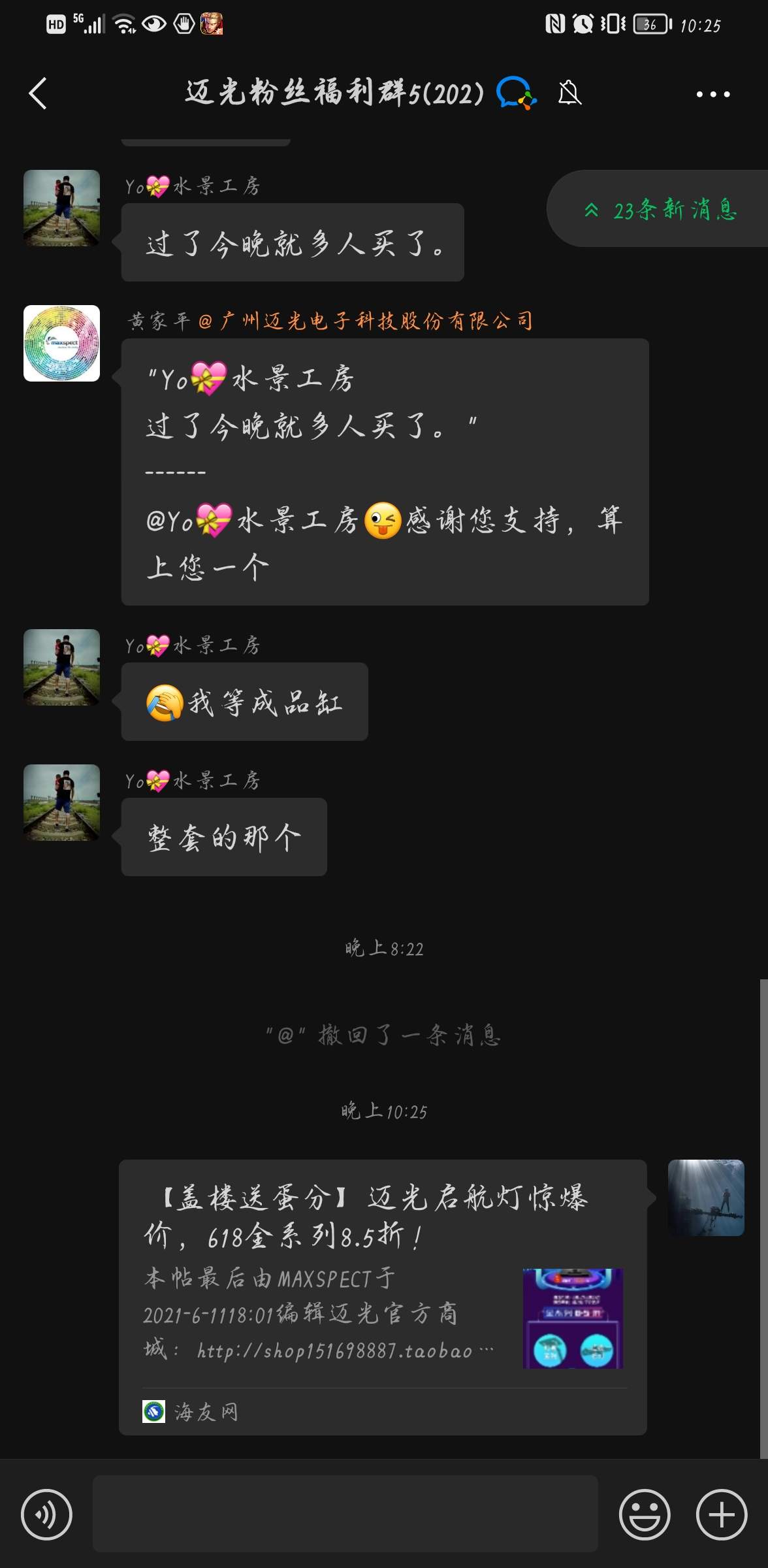The height and width of the screenshot is (1568, 768).
Task: Open my own avatar beside the shared link
Action: click(705, 1198)
